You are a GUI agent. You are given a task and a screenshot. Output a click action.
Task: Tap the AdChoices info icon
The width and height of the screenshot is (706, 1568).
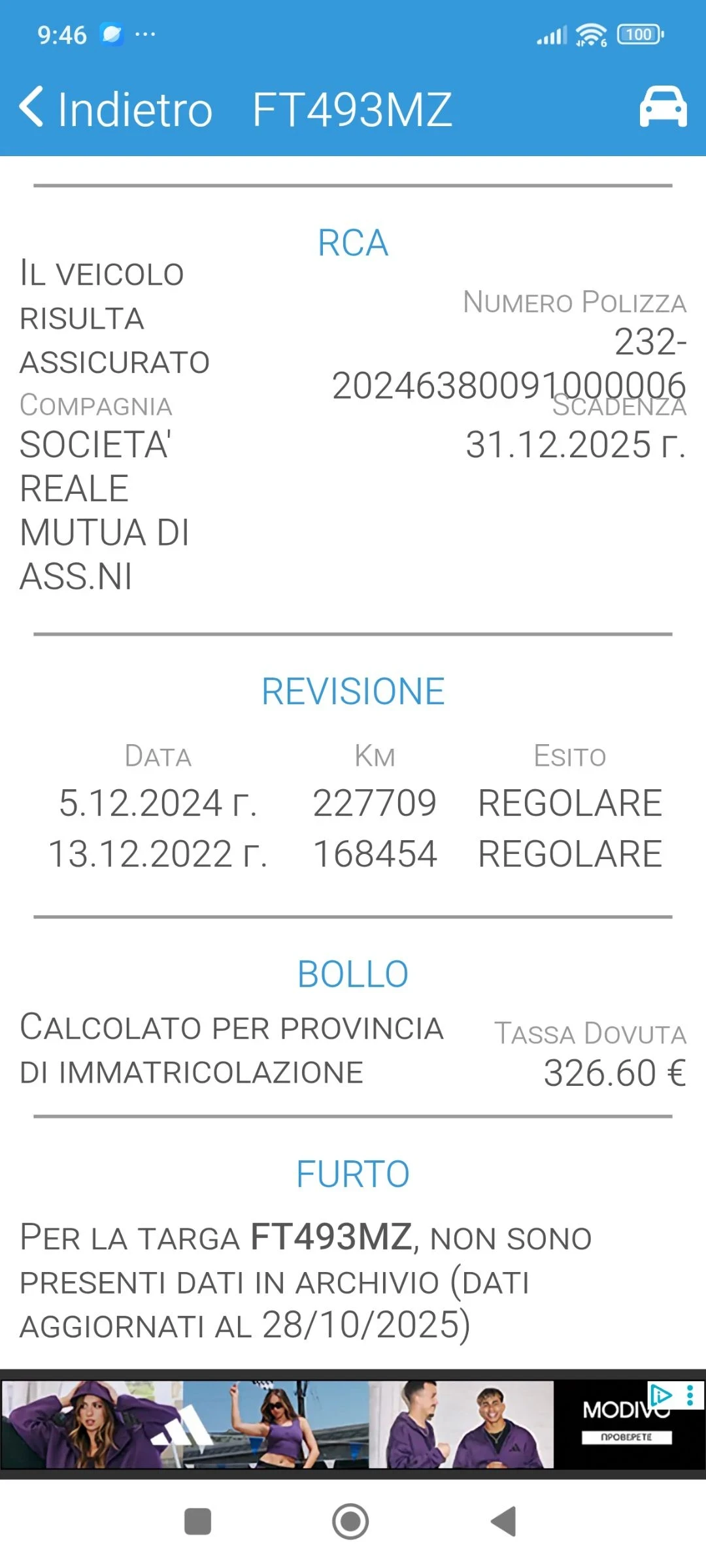(661, 1395)
